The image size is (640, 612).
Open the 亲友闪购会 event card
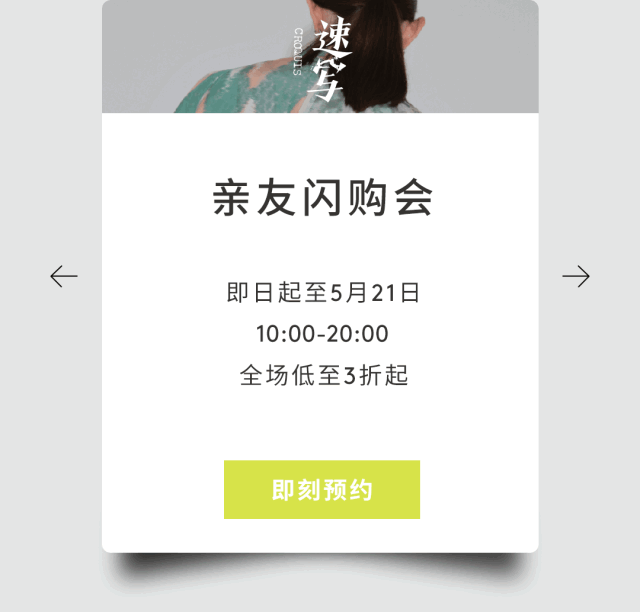322,198
